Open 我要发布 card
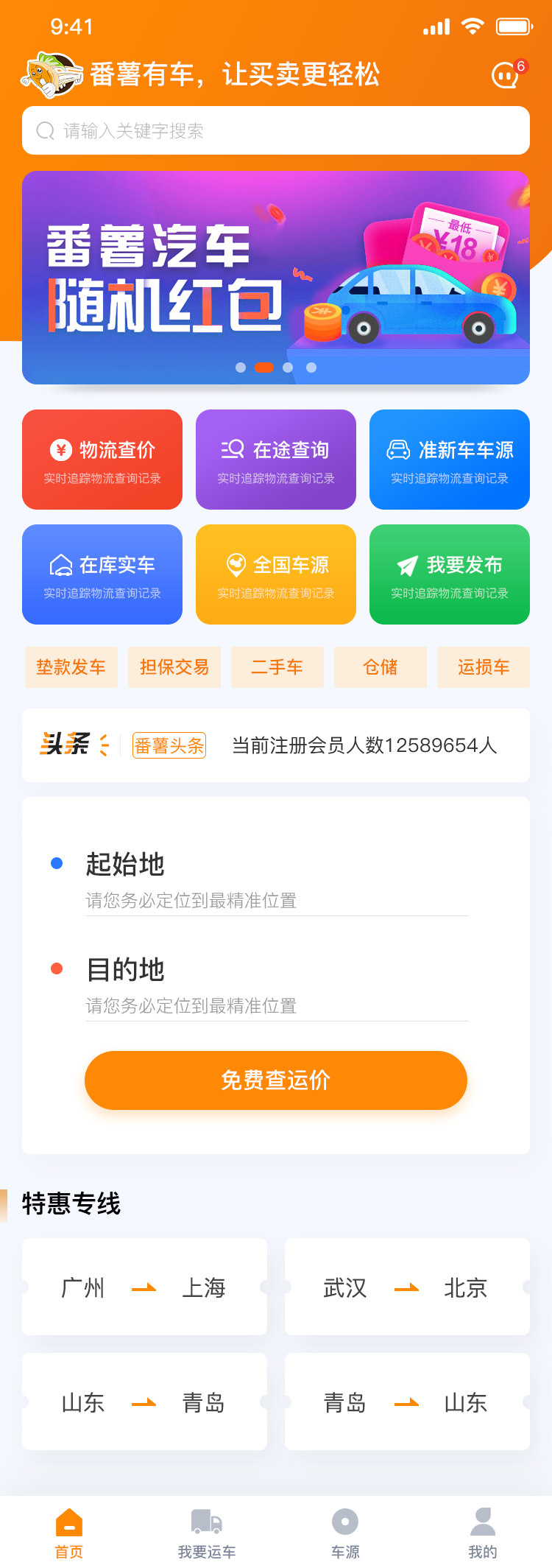The width and height of the screenshot is (552, 1568). pos(450,574)
